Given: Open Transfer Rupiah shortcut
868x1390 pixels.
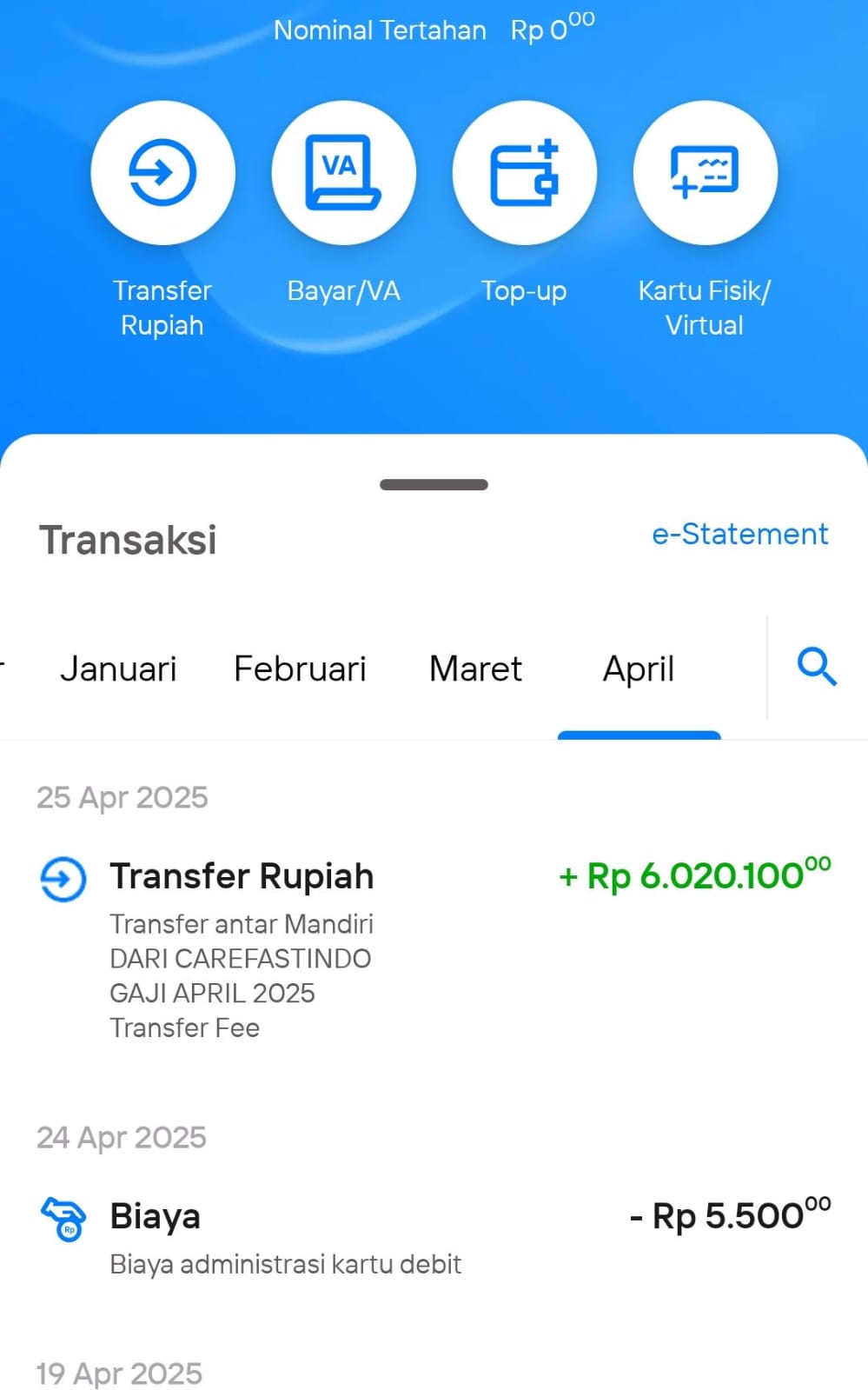Looking at the screenshot, I should pos(162,172).
